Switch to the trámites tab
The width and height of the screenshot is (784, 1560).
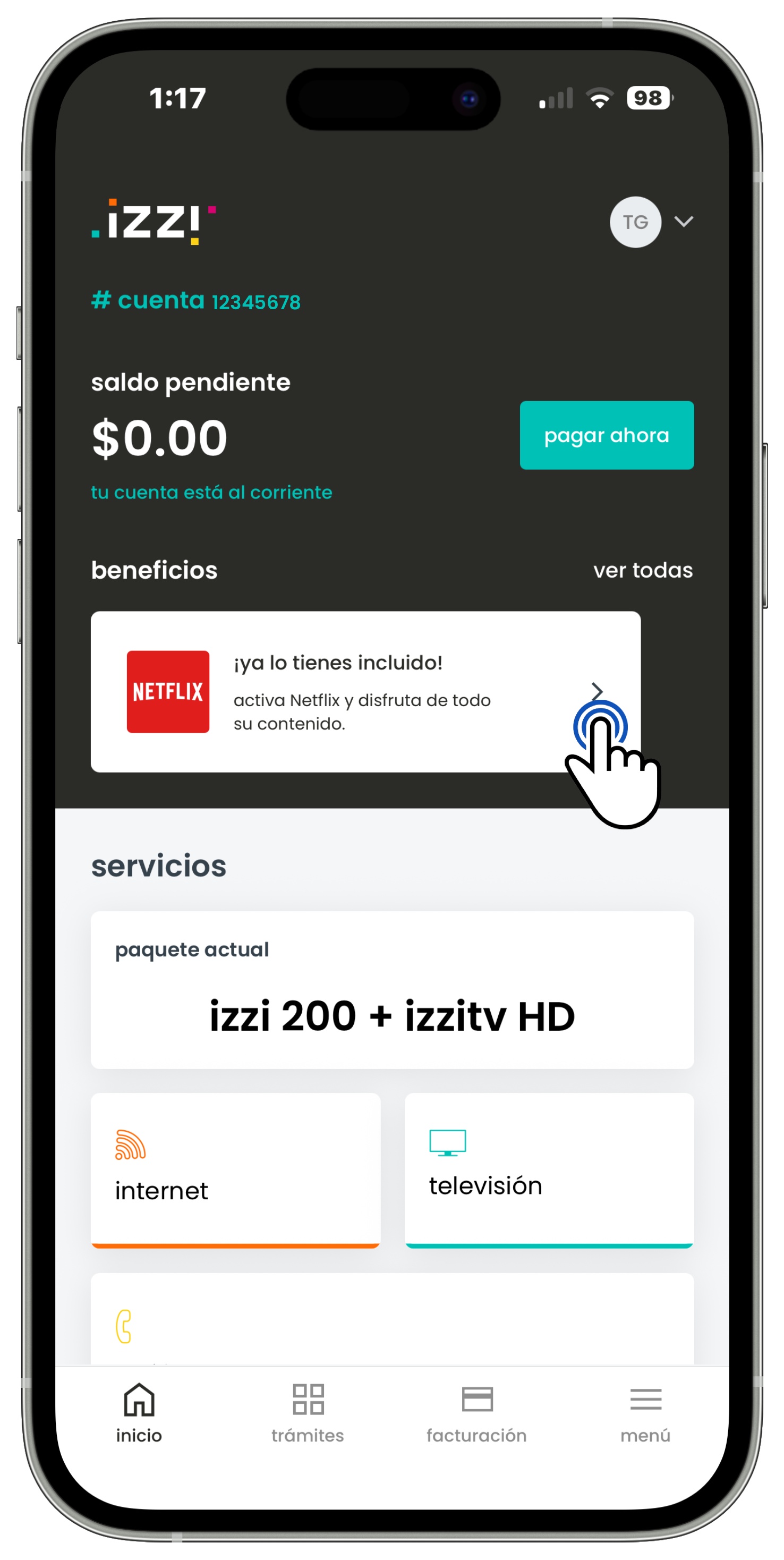[x=308, y=1413]
